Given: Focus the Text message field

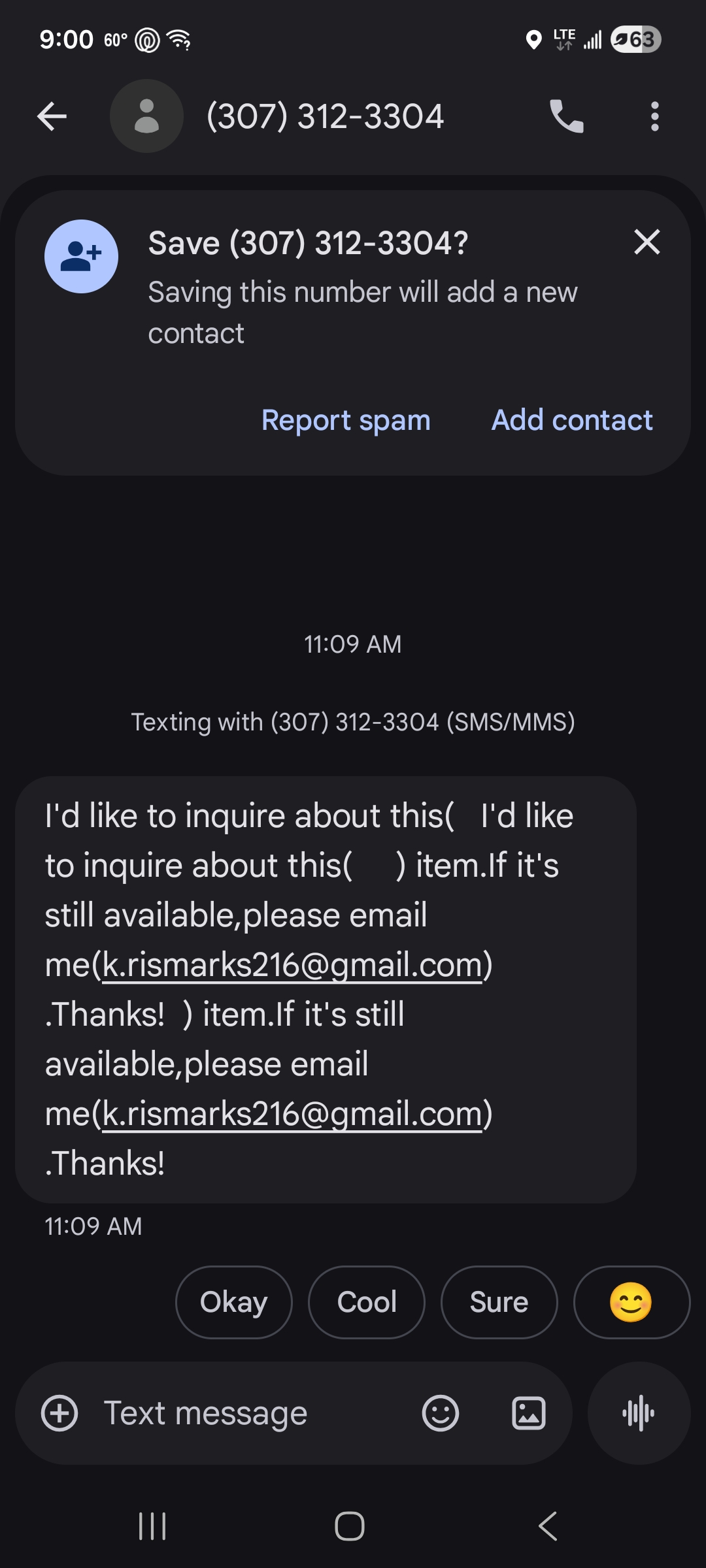Looking at the screenshot, I should pyautogui.click(x=248, y=1413).
